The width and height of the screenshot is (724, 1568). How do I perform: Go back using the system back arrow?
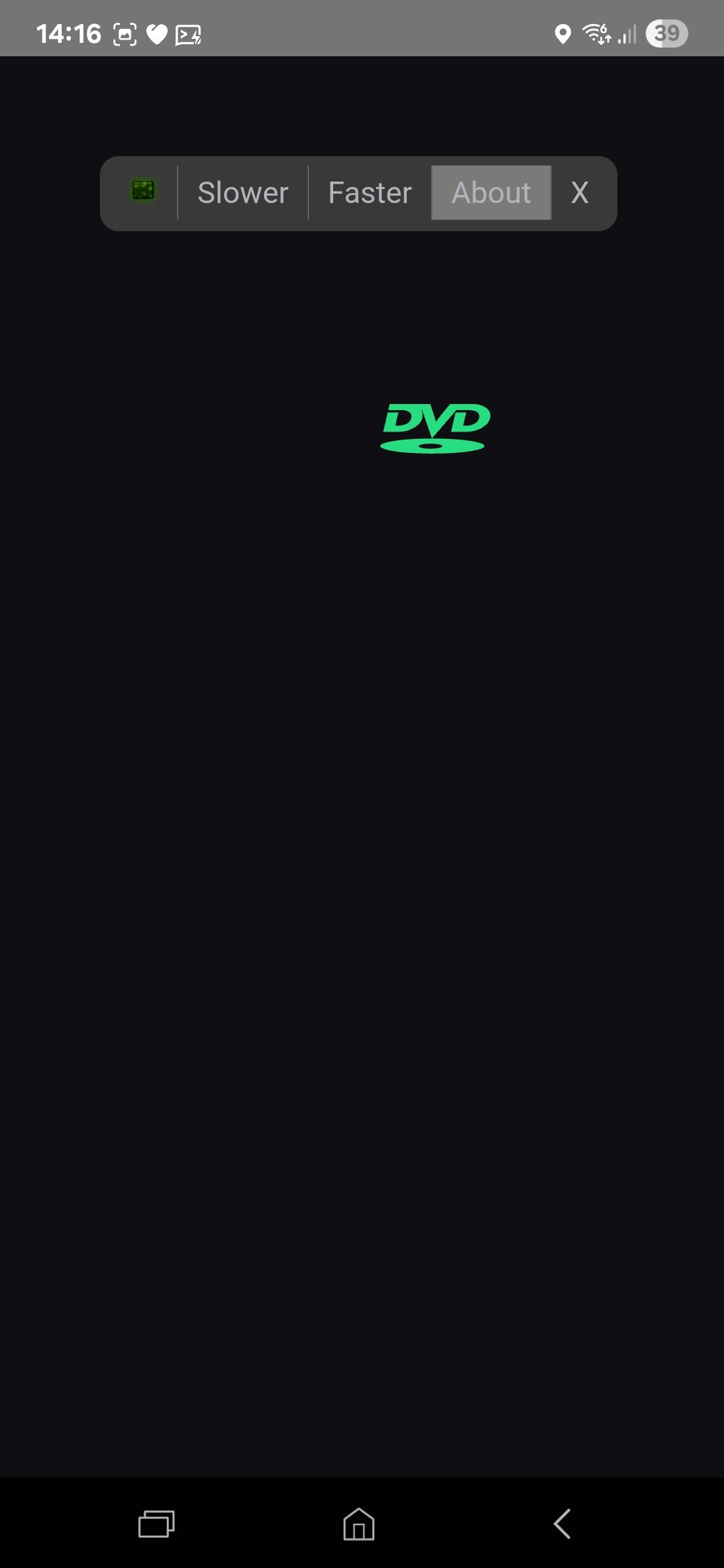click(x=562, y=1524)
